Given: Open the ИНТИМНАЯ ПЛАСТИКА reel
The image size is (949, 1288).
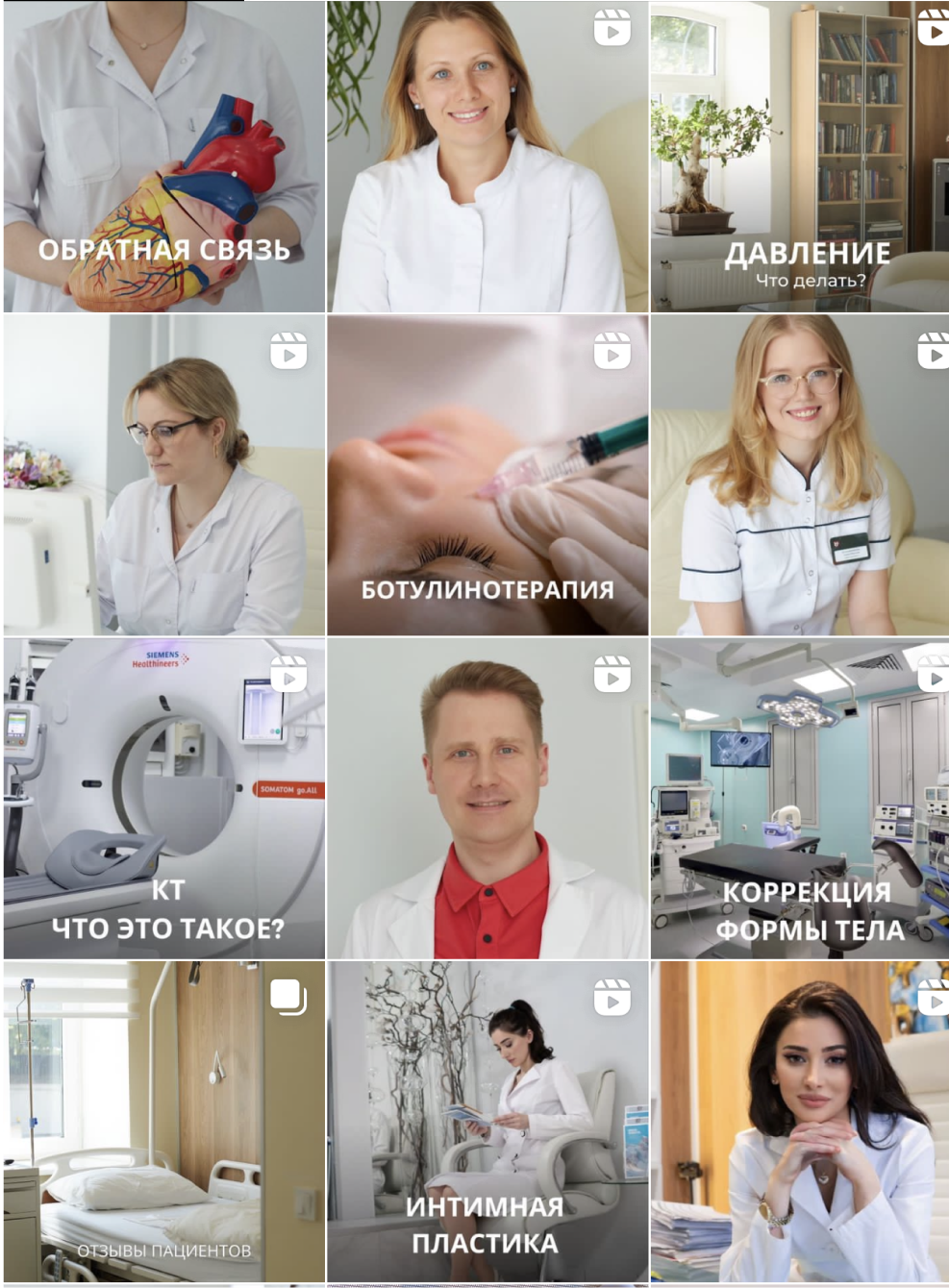Looking at the screenshot, I should point(487,1121).
